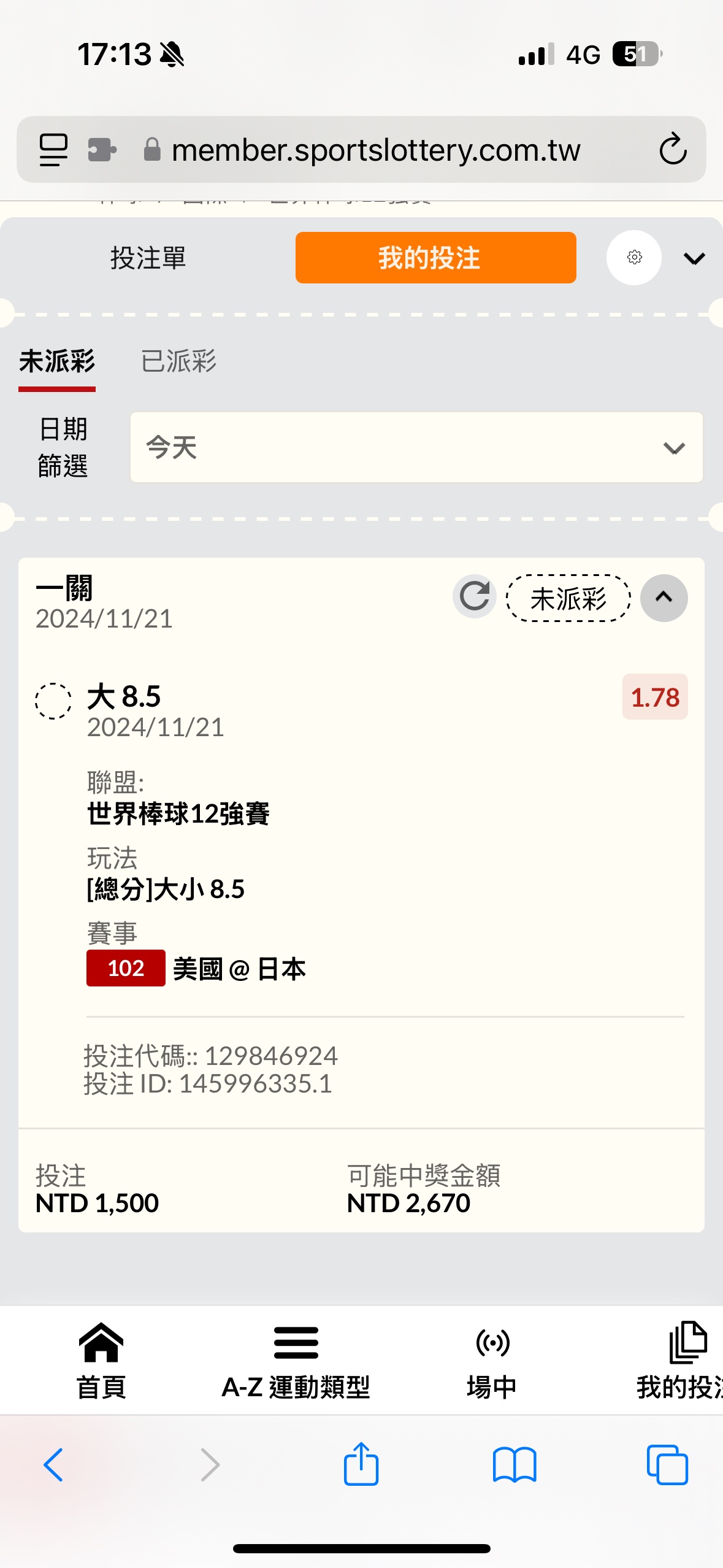
Task: Switch to the 已派彩 tab
Action: click(x=178, y=362)
